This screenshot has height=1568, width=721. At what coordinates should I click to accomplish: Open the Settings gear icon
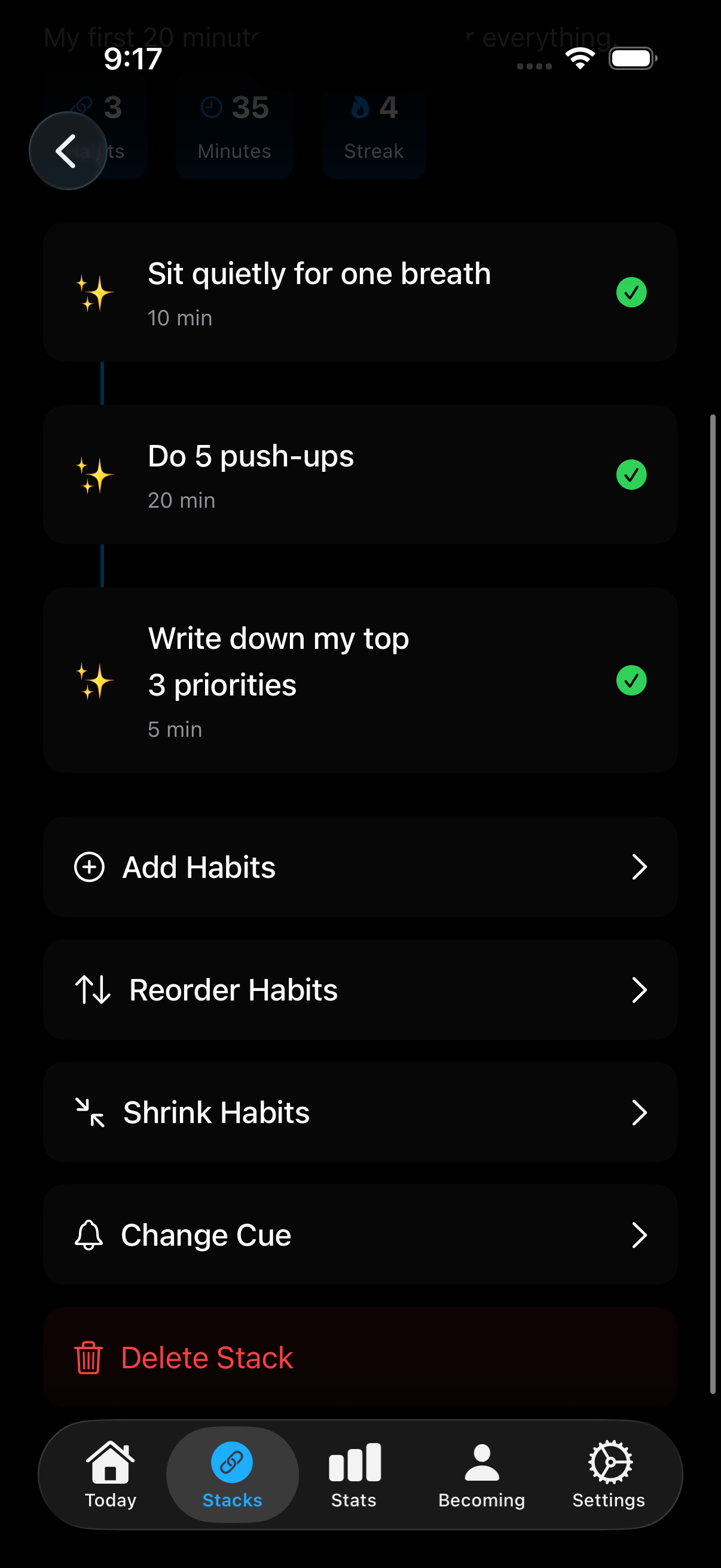[609, 1461]
